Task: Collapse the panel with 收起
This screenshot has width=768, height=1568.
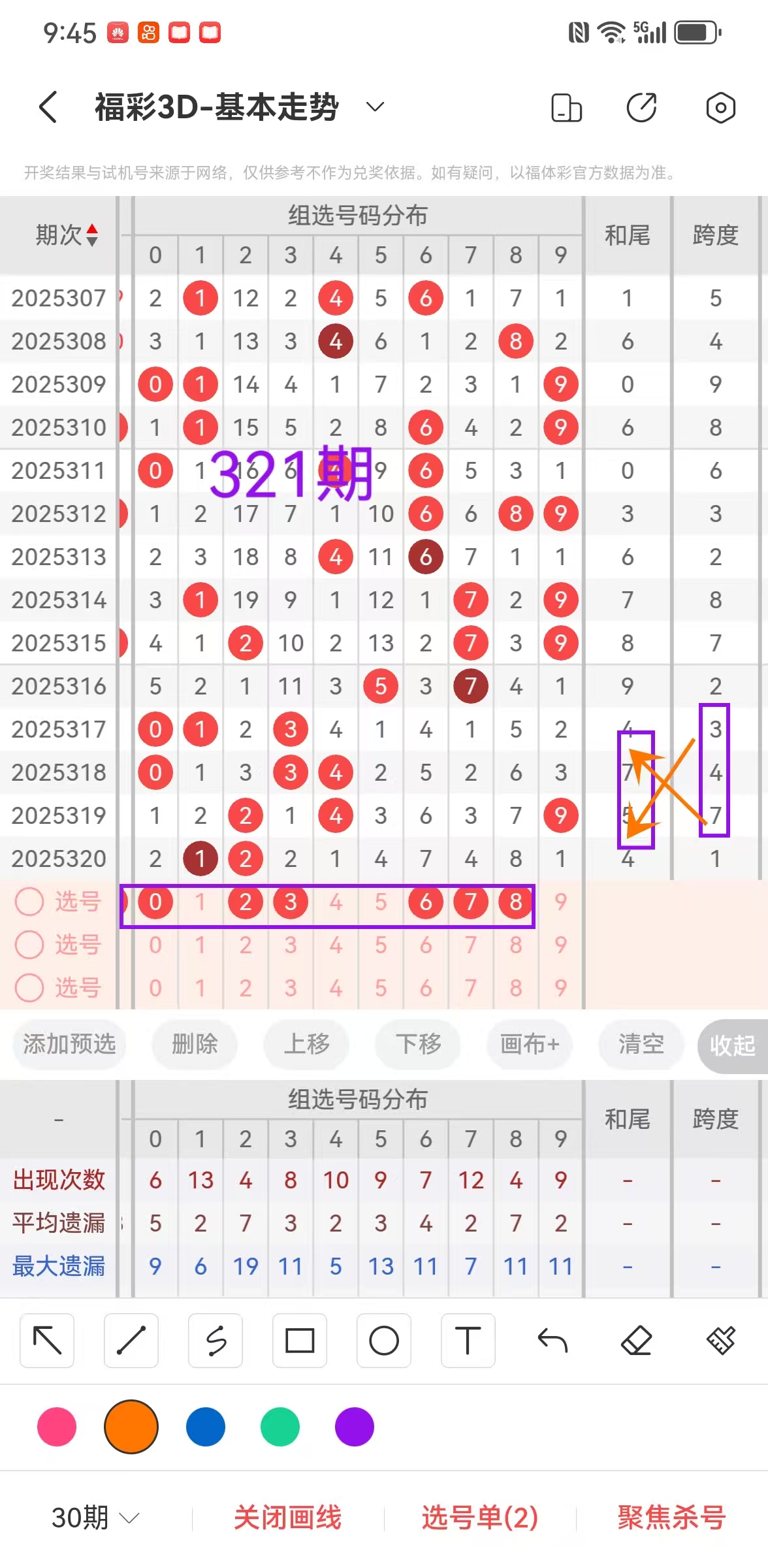Action: [733, 1045]
